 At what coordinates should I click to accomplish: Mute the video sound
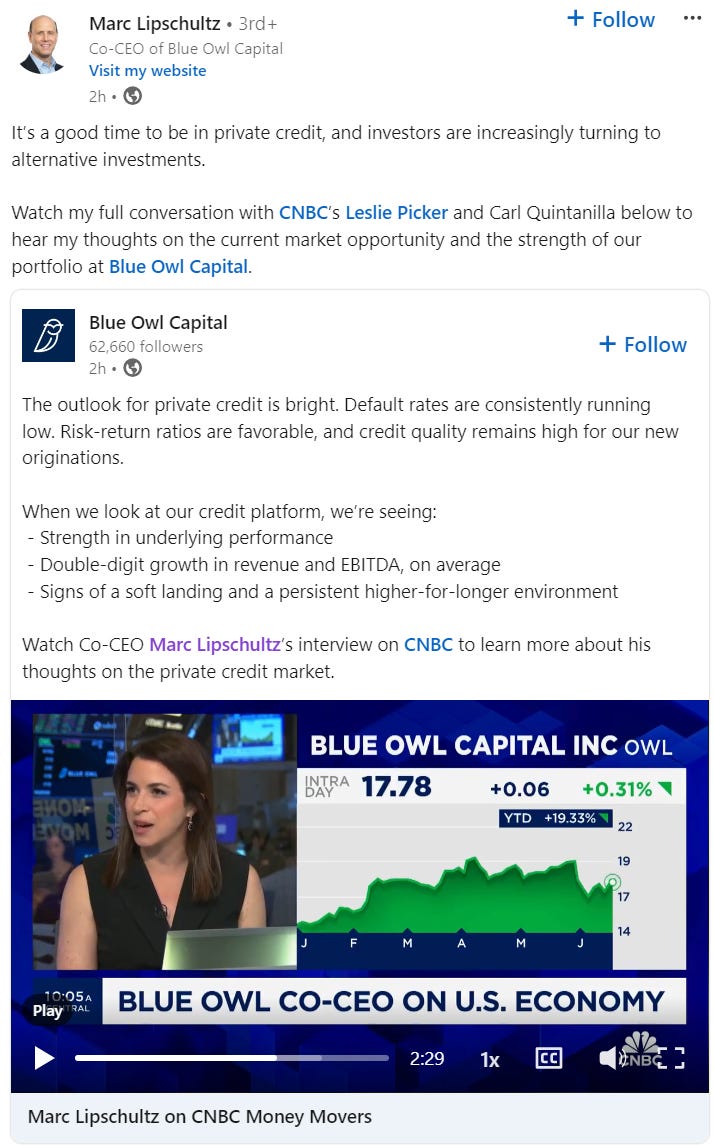pos(608,1058)
